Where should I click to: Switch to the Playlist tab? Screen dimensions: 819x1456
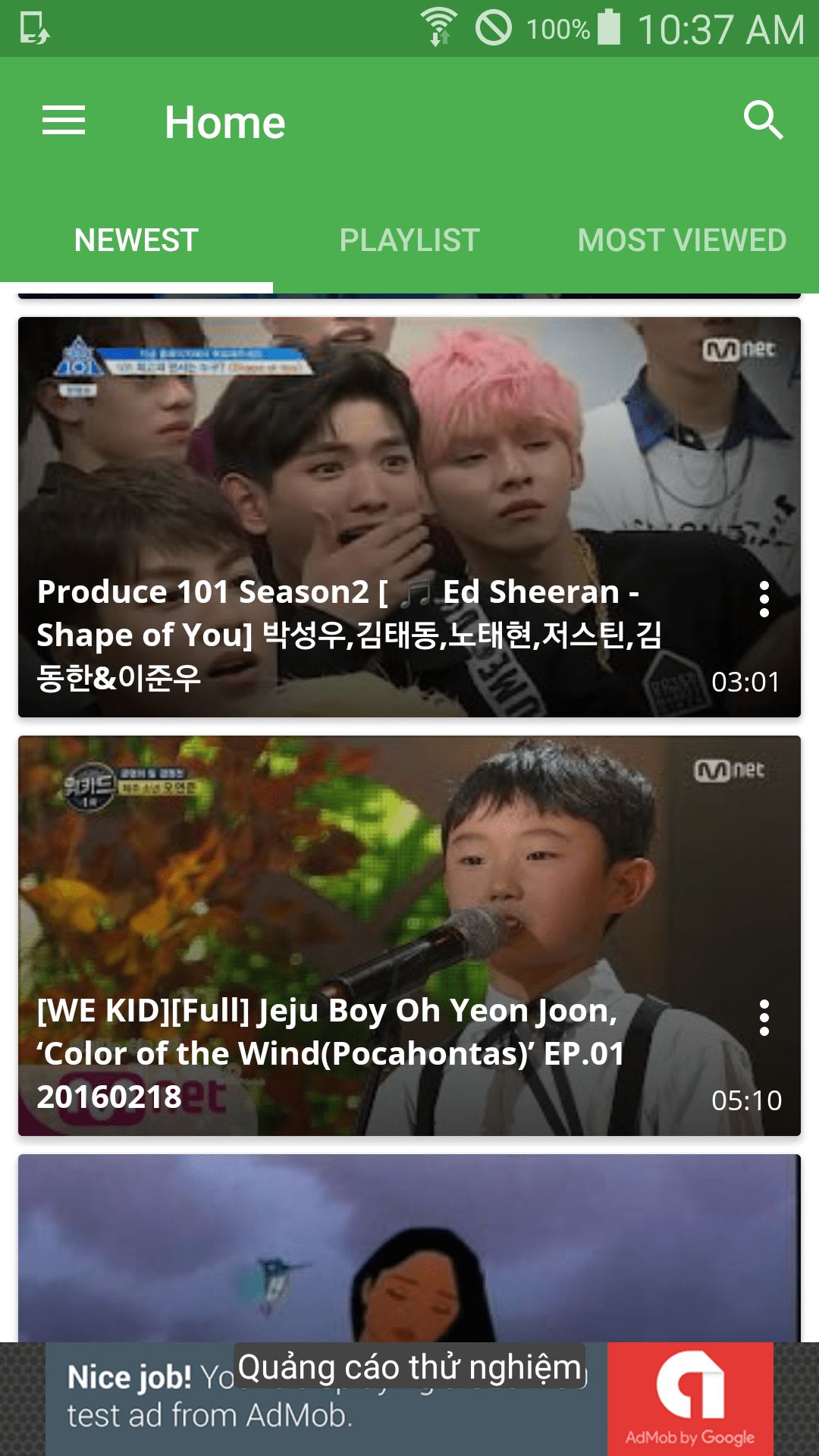409,240
